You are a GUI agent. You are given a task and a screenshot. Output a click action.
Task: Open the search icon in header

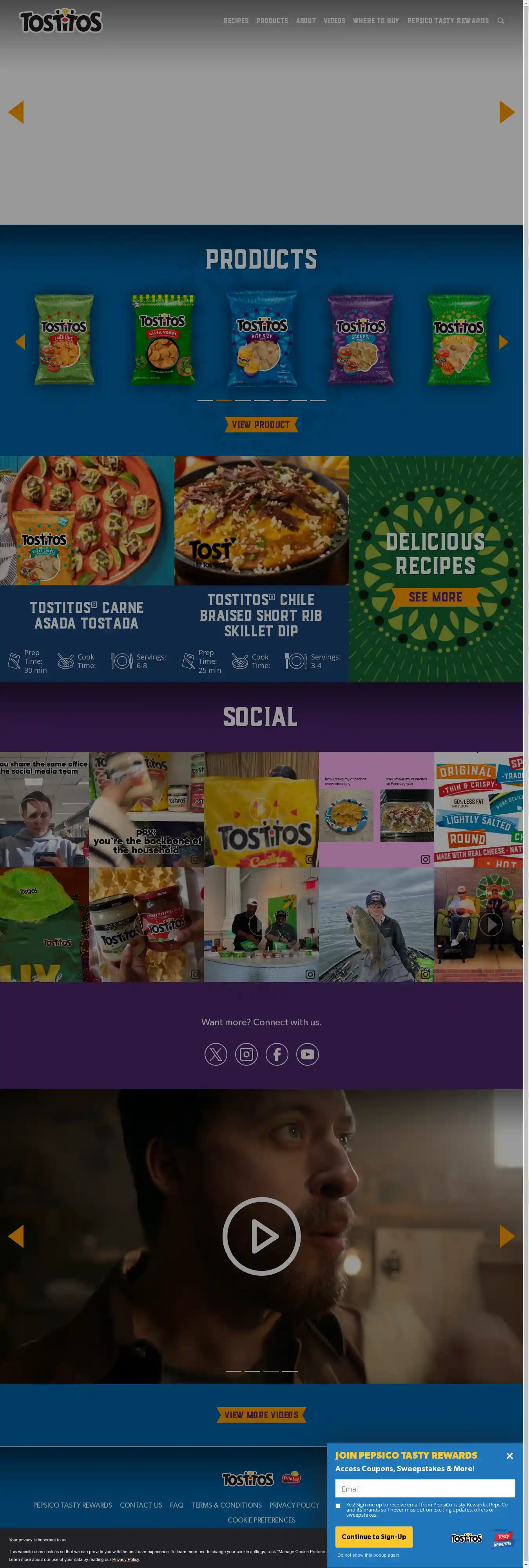(500, 21)
